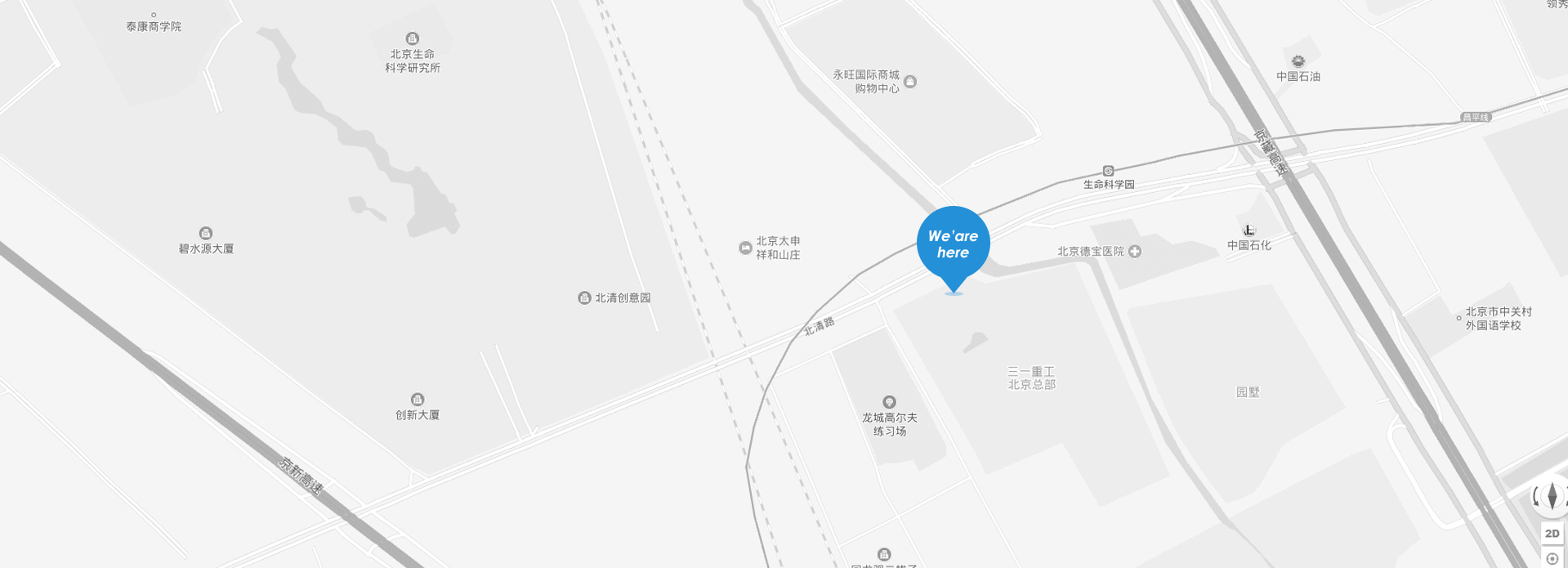Tap the locate-me target button
The height and width of the screenshot is (568, 1568).
pyautogui.click(x=1552, y=559)
